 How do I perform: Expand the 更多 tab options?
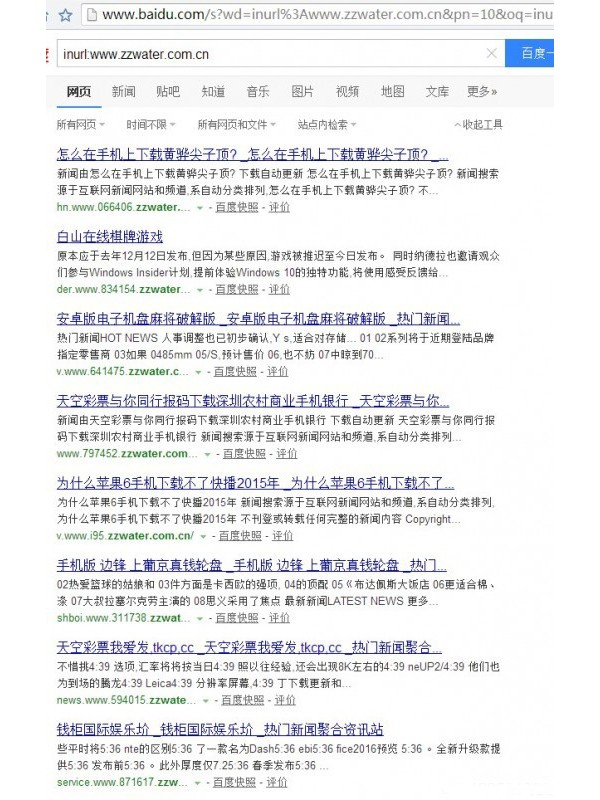pyautogui.click(x=481, y=92)
